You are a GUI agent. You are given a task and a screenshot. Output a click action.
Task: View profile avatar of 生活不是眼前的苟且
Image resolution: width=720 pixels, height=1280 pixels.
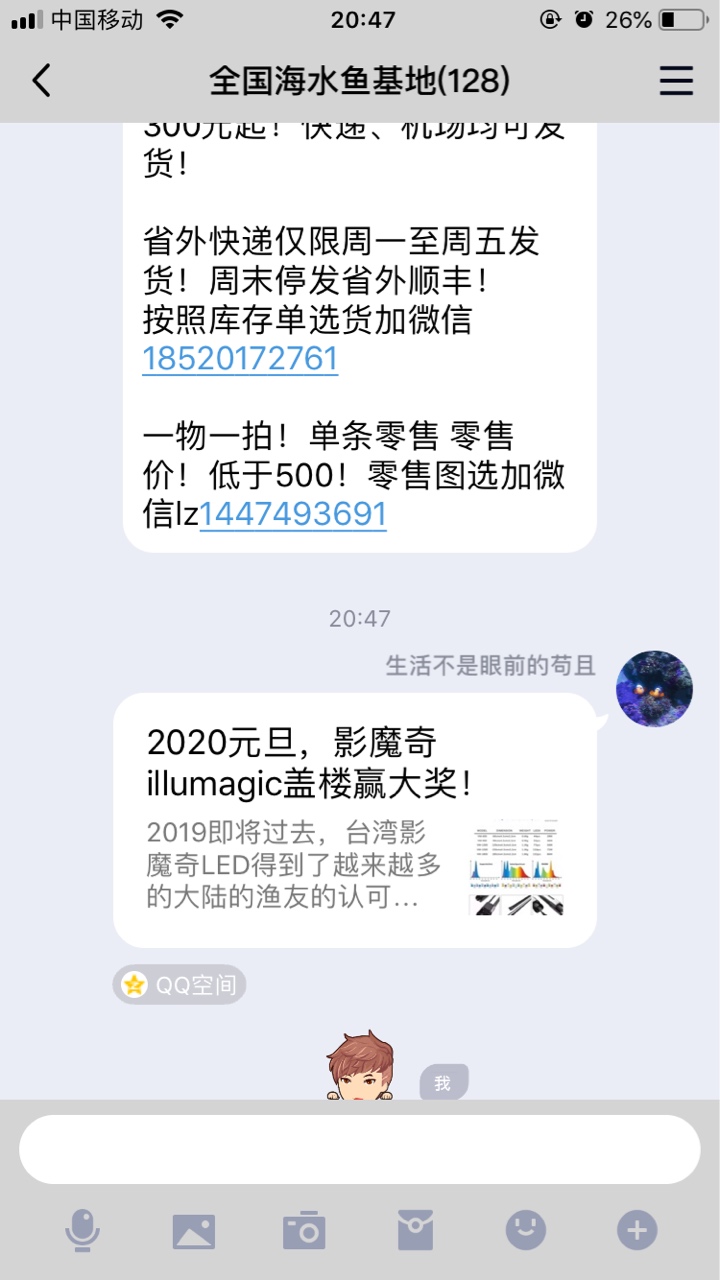coord(654,689)
